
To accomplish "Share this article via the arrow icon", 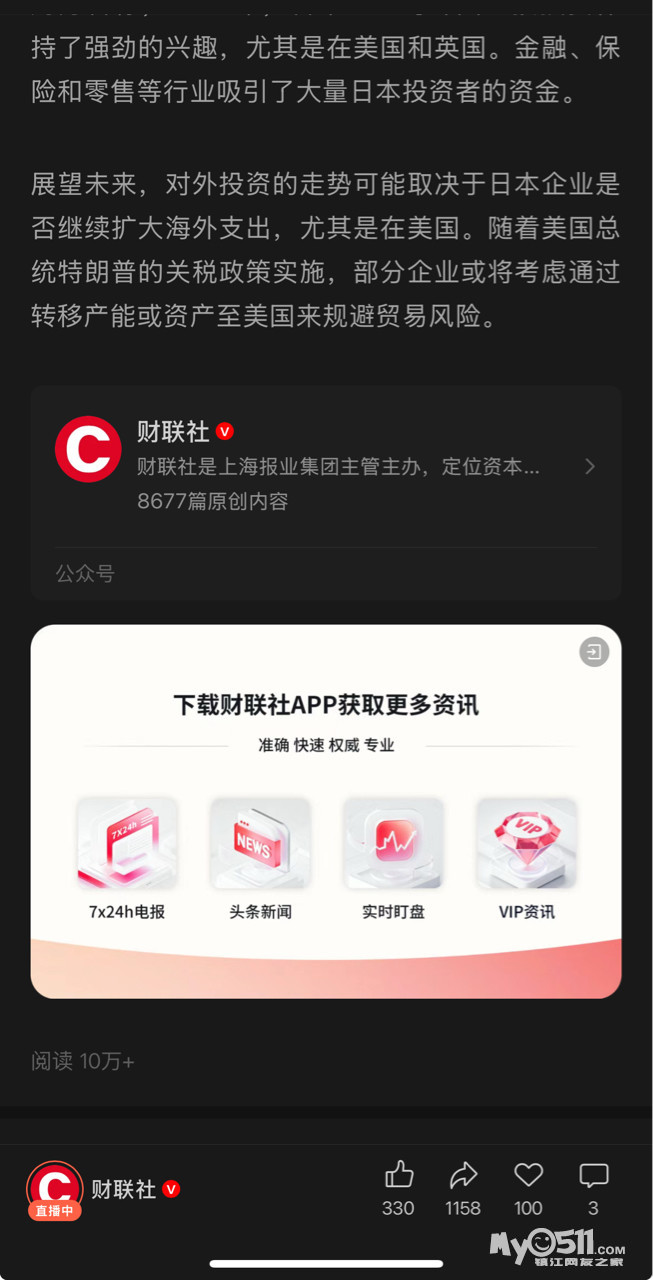I will (463, 1175).
